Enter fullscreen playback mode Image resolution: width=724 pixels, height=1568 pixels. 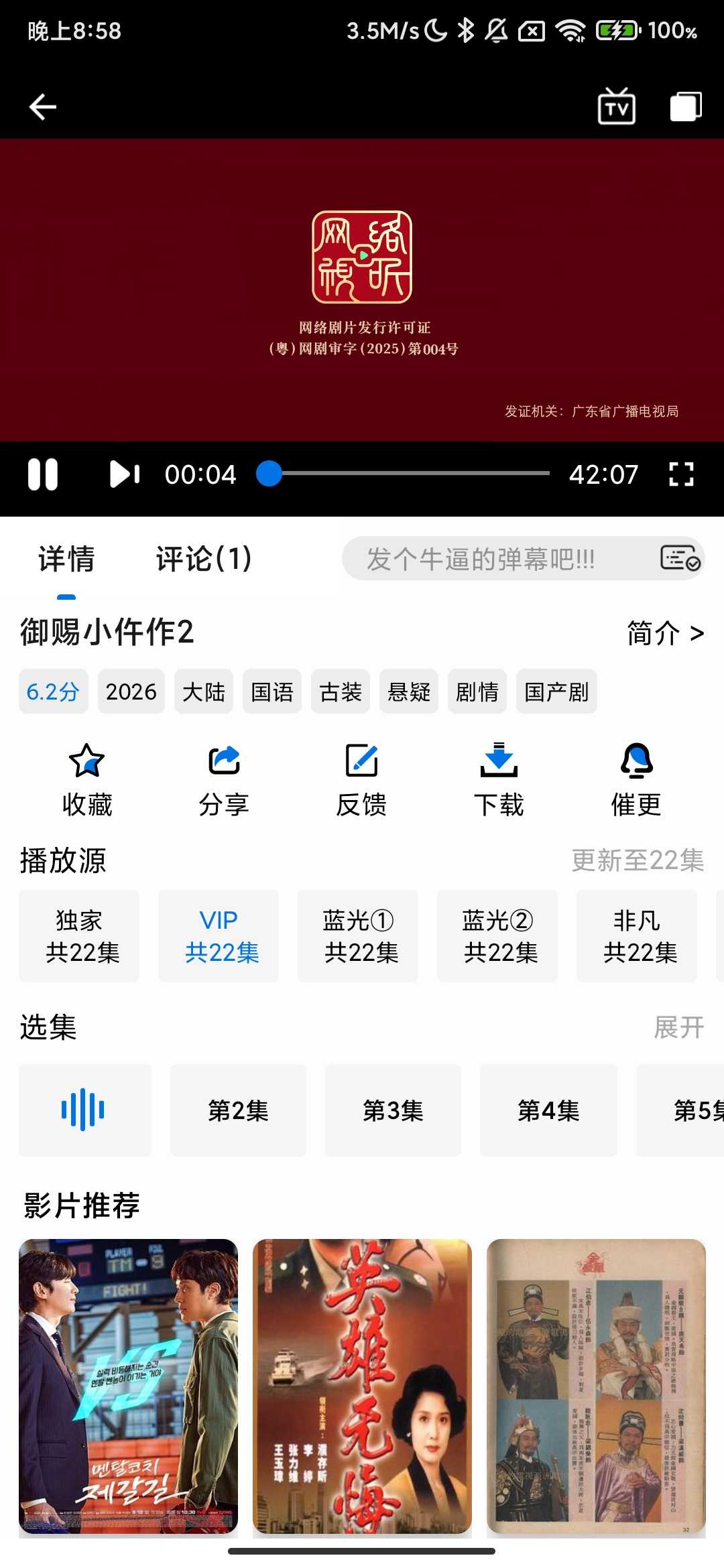pyautogui.click(x=681, y=474)
